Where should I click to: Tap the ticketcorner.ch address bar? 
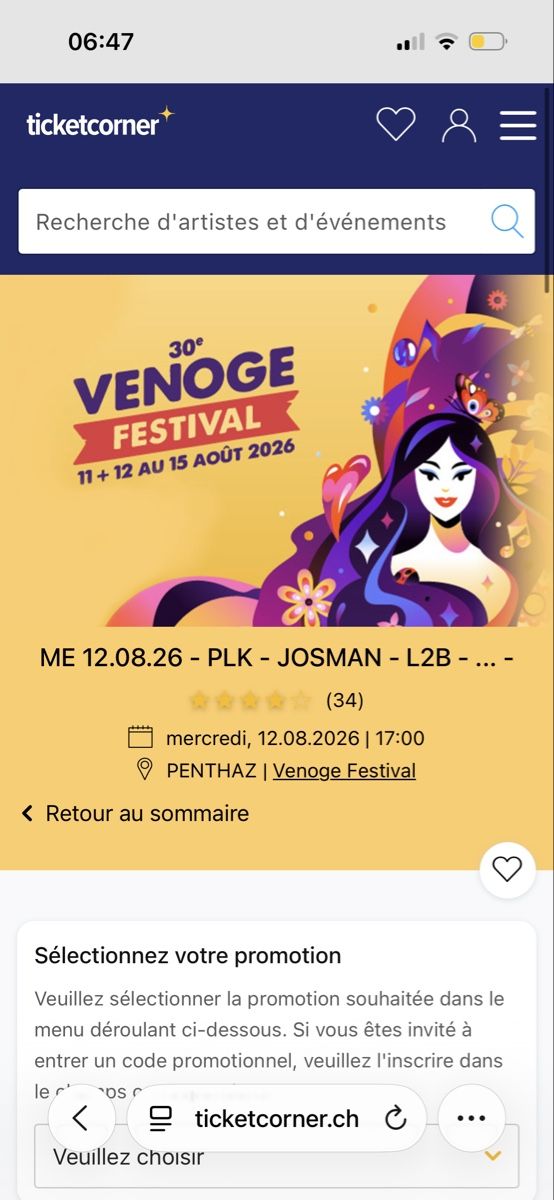[x=277, y=1118]
